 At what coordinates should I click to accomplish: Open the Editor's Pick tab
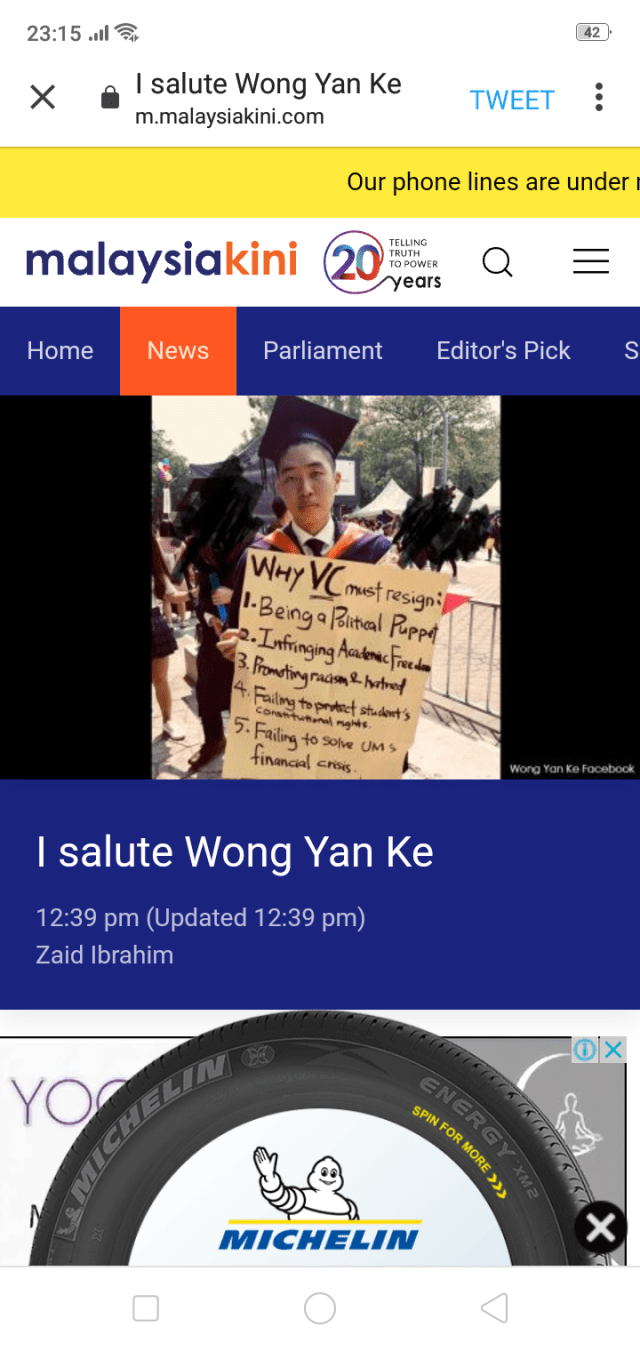[x=503, y=351]
